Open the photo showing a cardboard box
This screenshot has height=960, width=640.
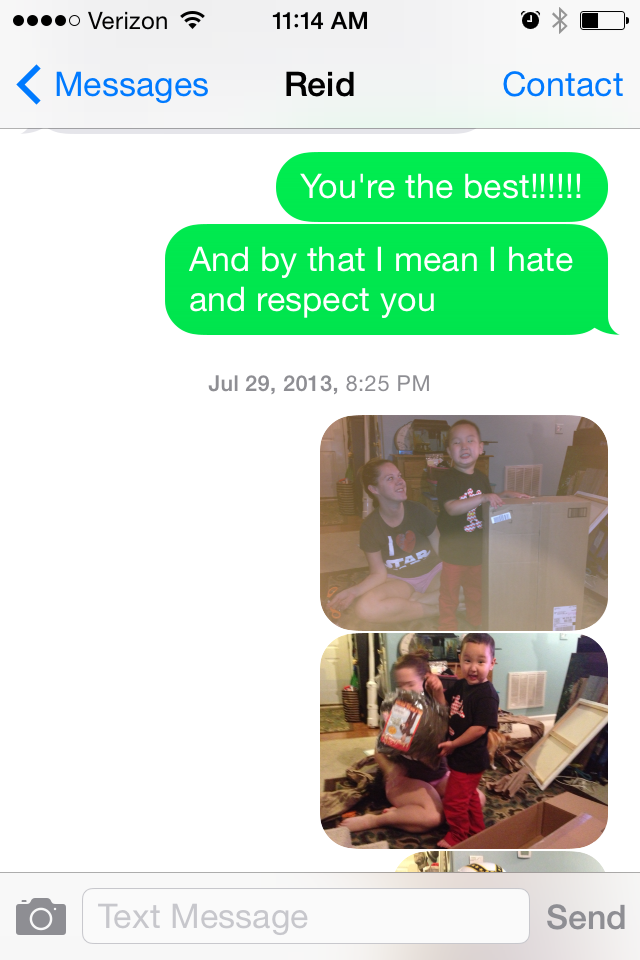click(x=464, y=522)
